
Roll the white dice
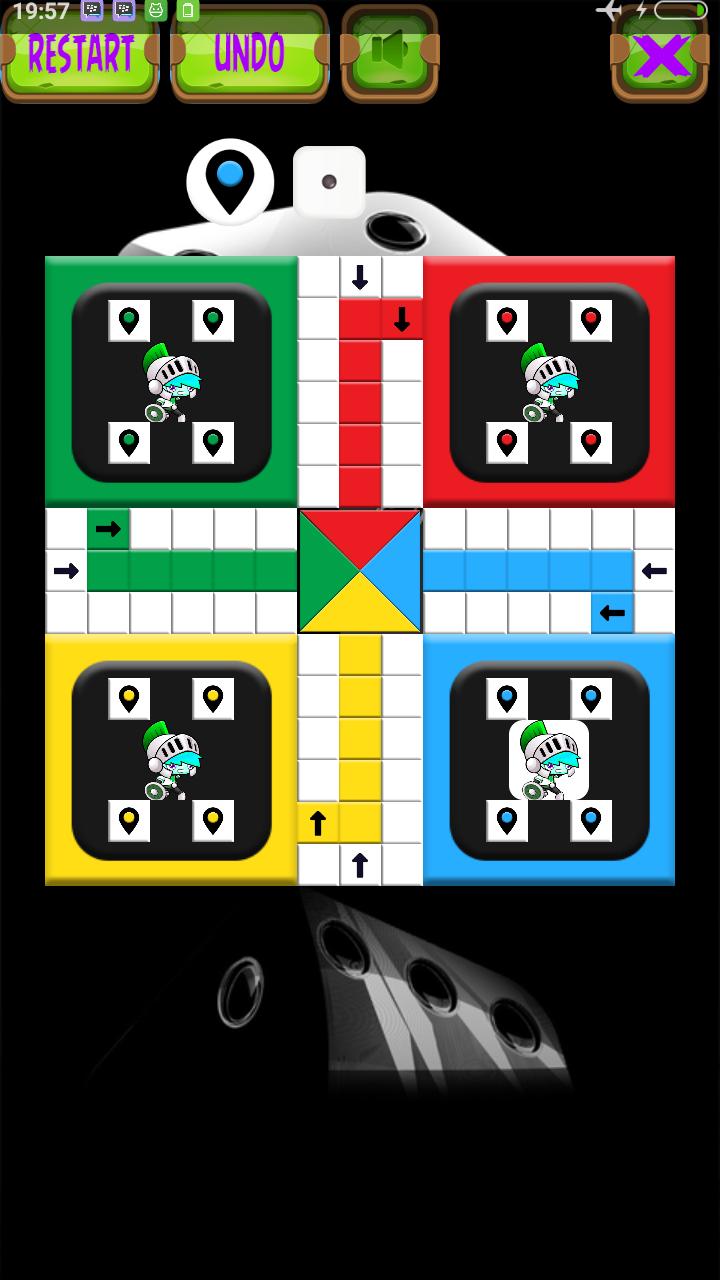(329, 182)
